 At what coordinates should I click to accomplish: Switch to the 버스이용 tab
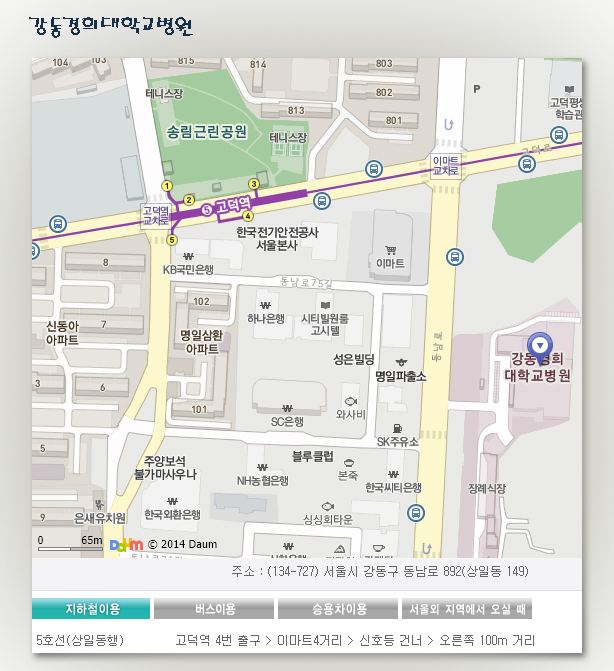[214, 609]
